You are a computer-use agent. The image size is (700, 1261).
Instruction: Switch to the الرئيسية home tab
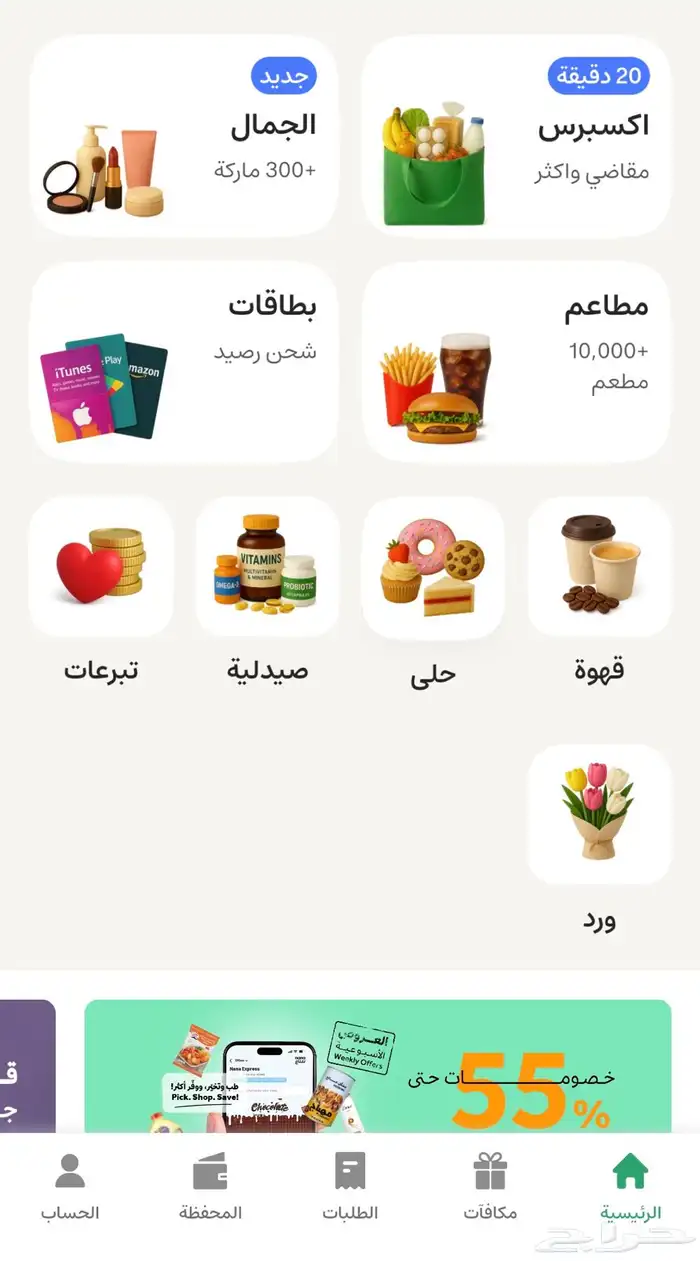(630, 1186)
